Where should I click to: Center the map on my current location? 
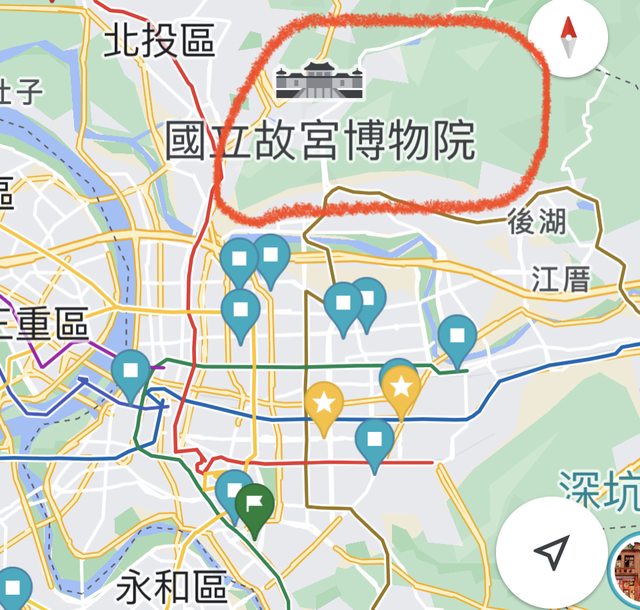550,551
